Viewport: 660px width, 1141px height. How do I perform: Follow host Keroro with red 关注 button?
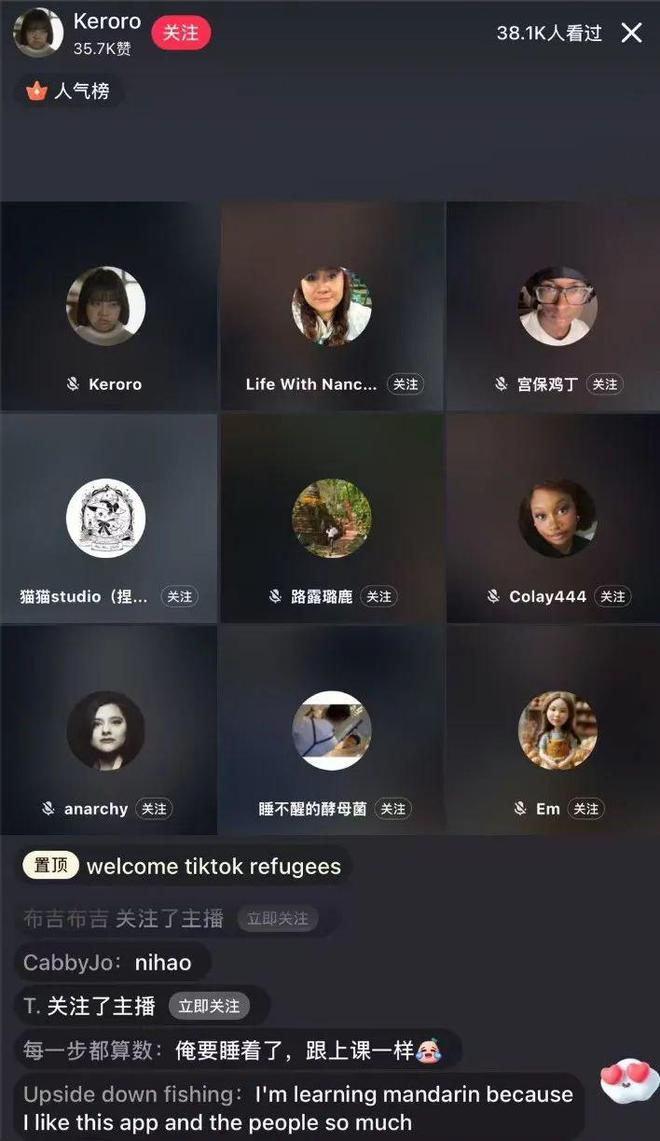point(181,33)
